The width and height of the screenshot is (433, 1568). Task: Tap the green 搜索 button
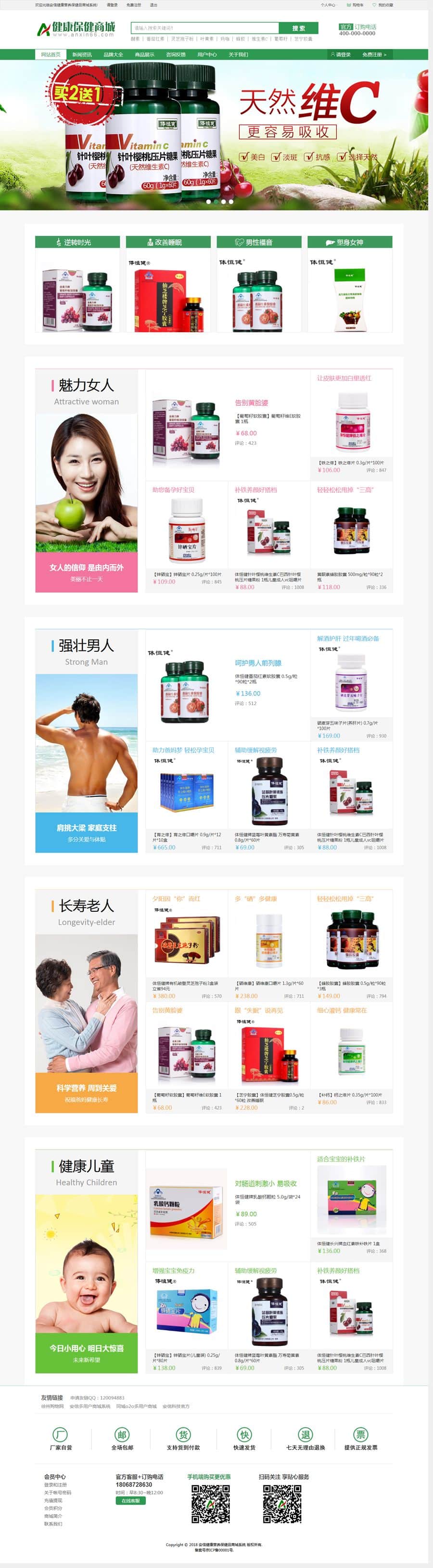(x=298, y=28)
